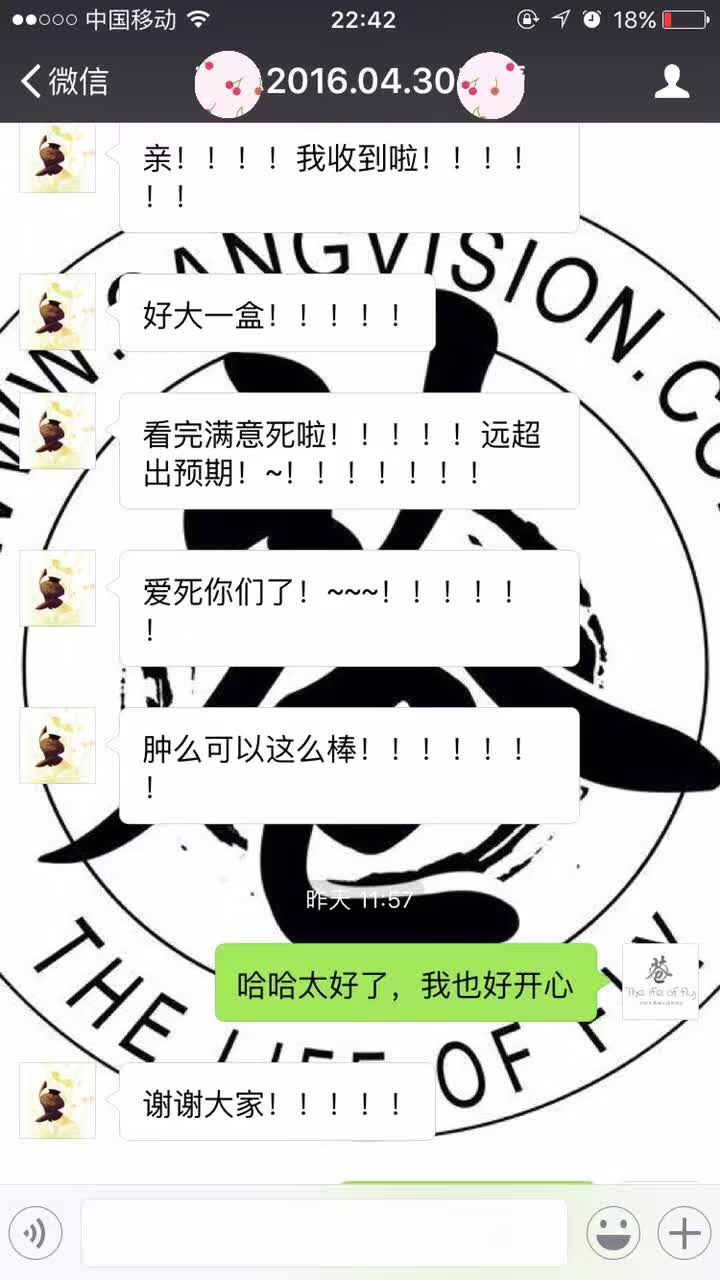The width and height of the screenshot is (720, 1280).
Task: Tap my avatar beside 哈哈太好了 message
Action: tap(660, 981)
